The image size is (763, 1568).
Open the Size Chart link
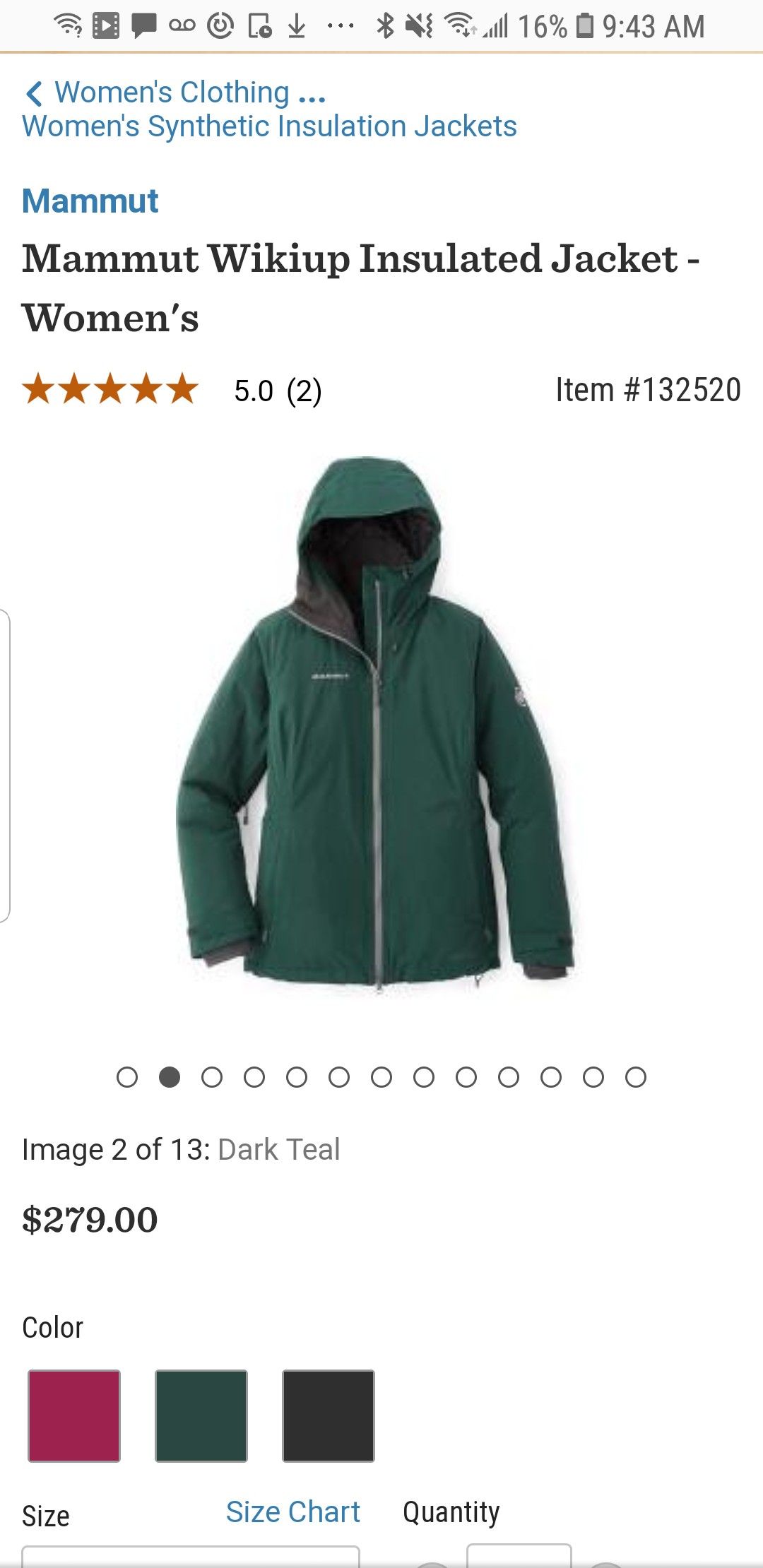click(293, 1512)
